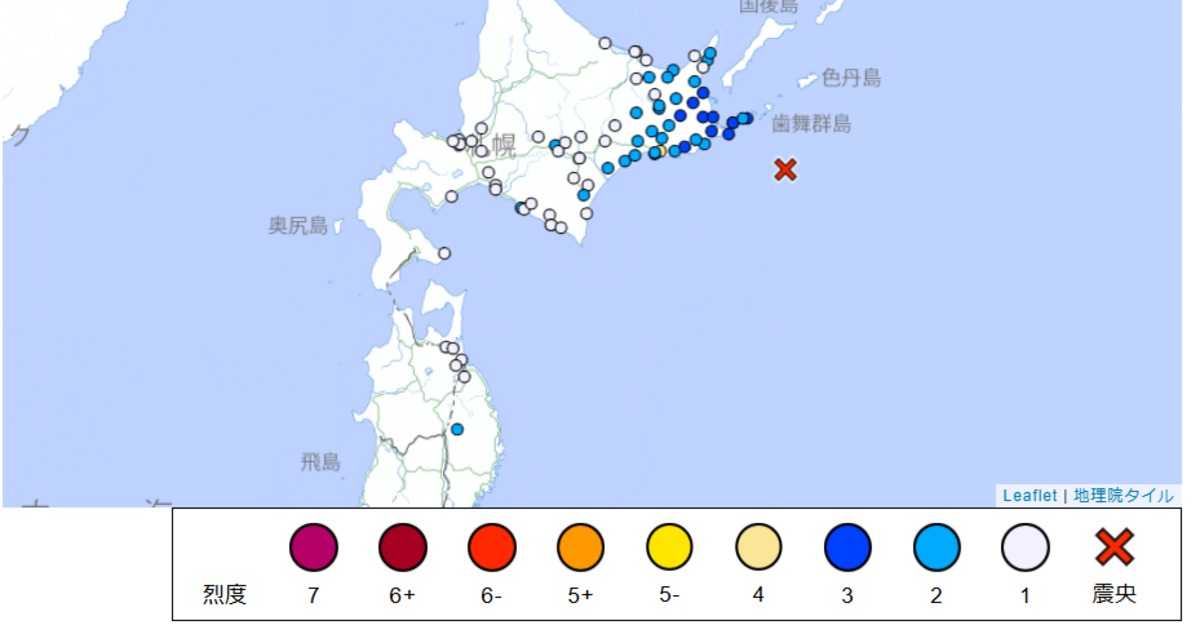Open the Leaflet attribution link

[x=1030, y=496]
